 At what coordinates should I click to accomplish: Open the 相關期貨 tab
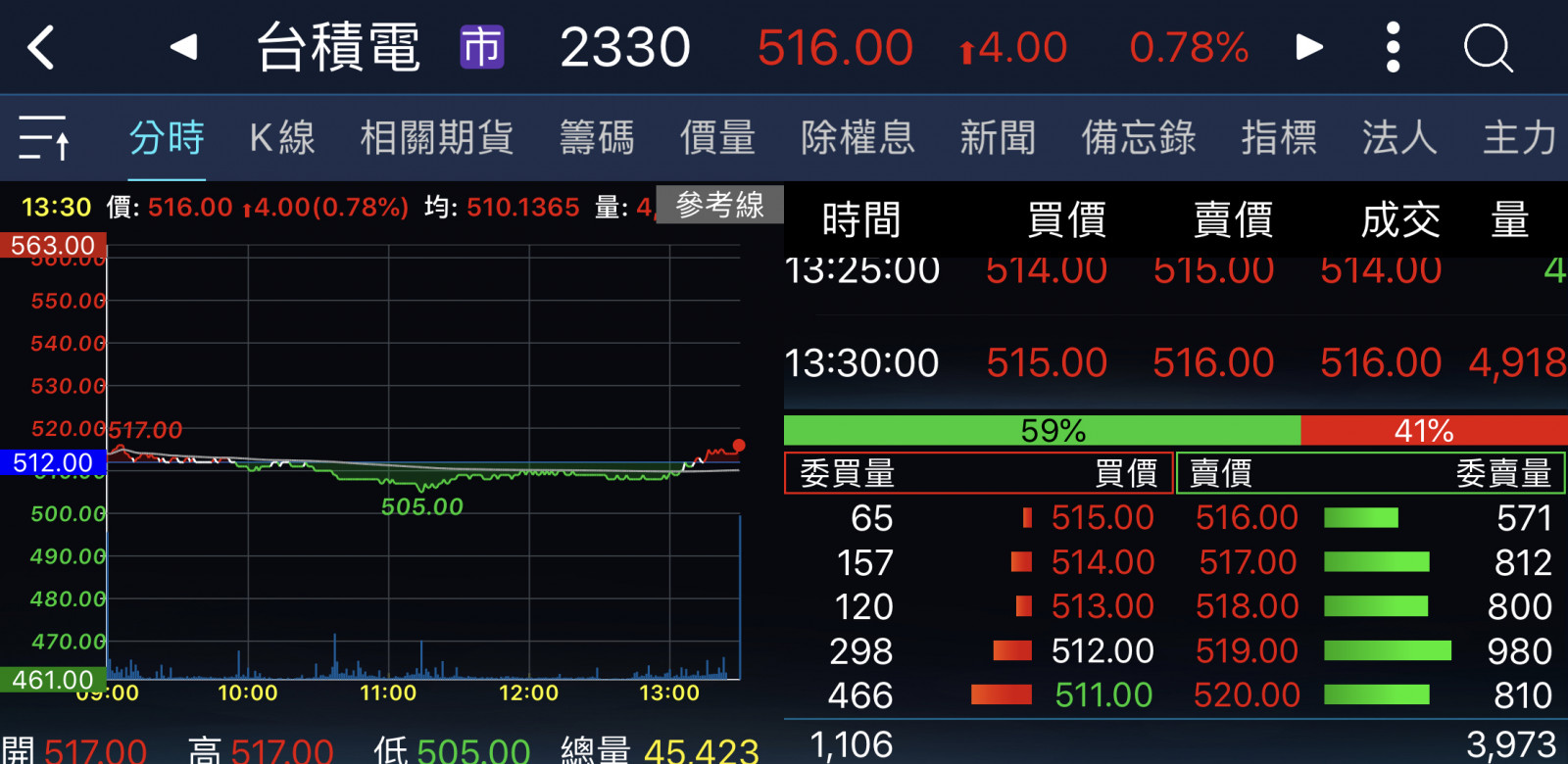(437, 137)
